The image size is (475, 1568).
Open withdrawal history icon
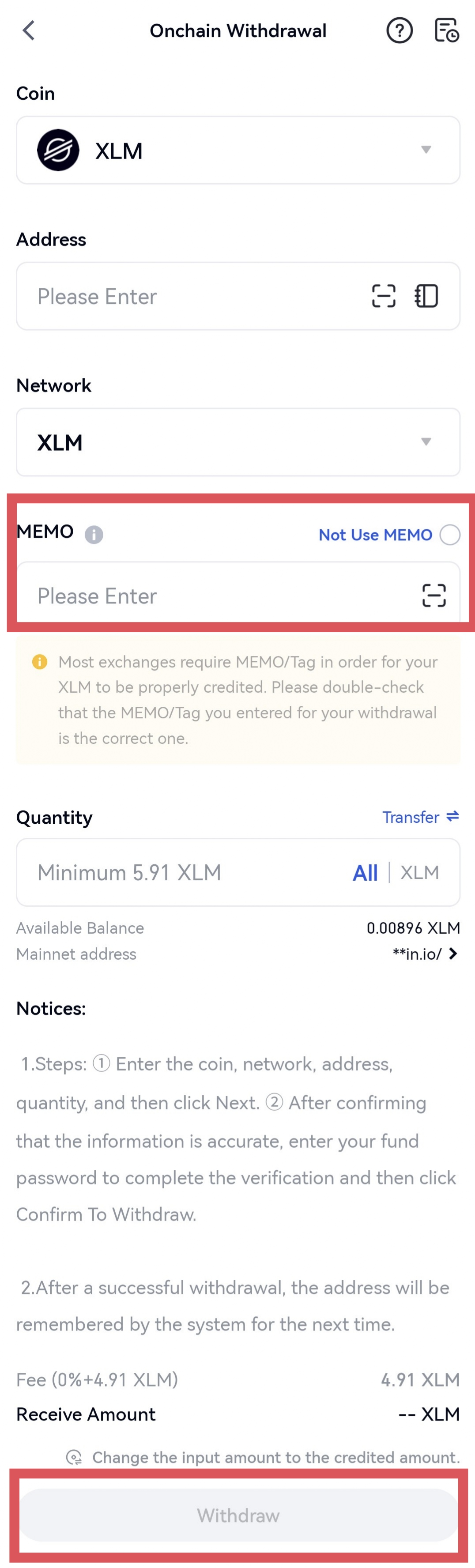[446, 30]
